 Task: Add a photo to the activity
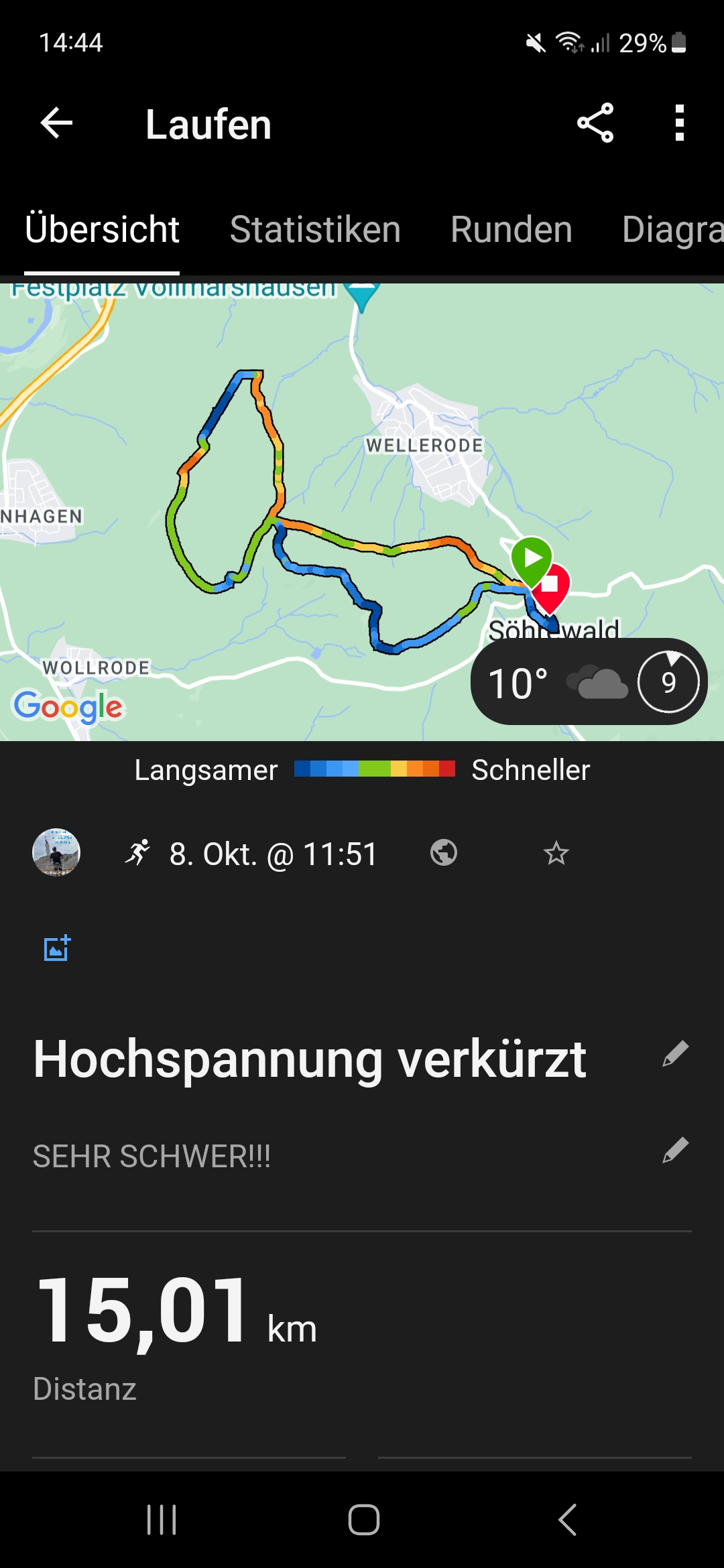coord(57,948)
